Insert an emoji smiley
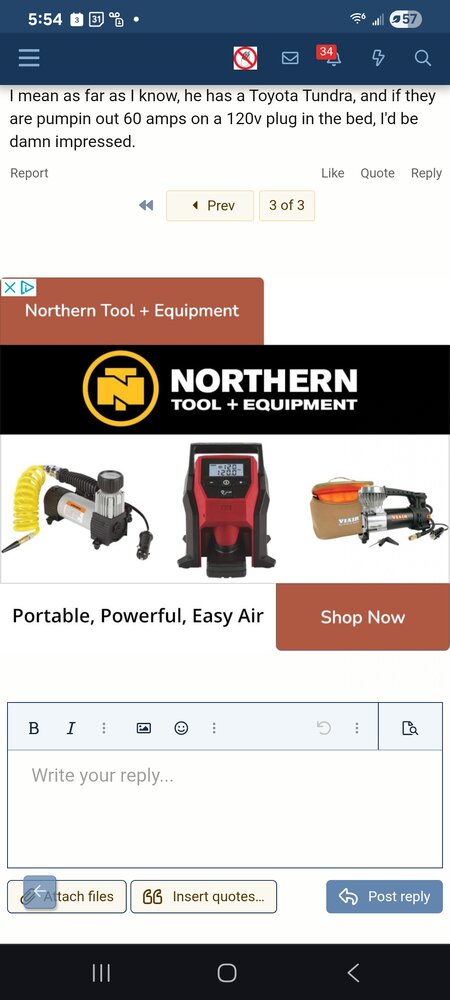The image size is (450, 1000). point(181,728)
